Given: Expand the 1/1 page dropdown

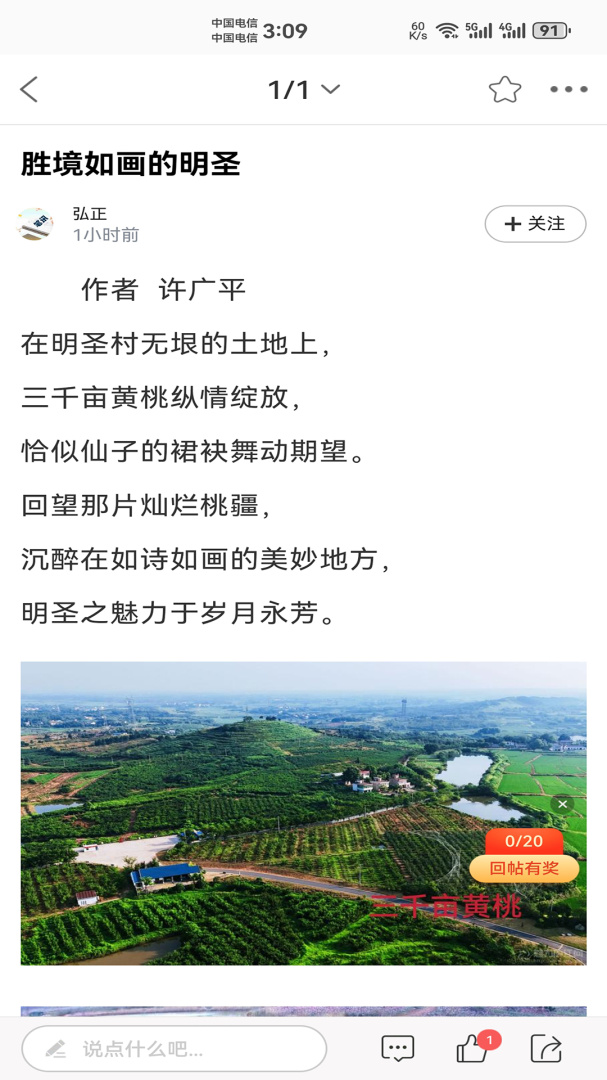Looking at the screenshot, I should [304, 90].
